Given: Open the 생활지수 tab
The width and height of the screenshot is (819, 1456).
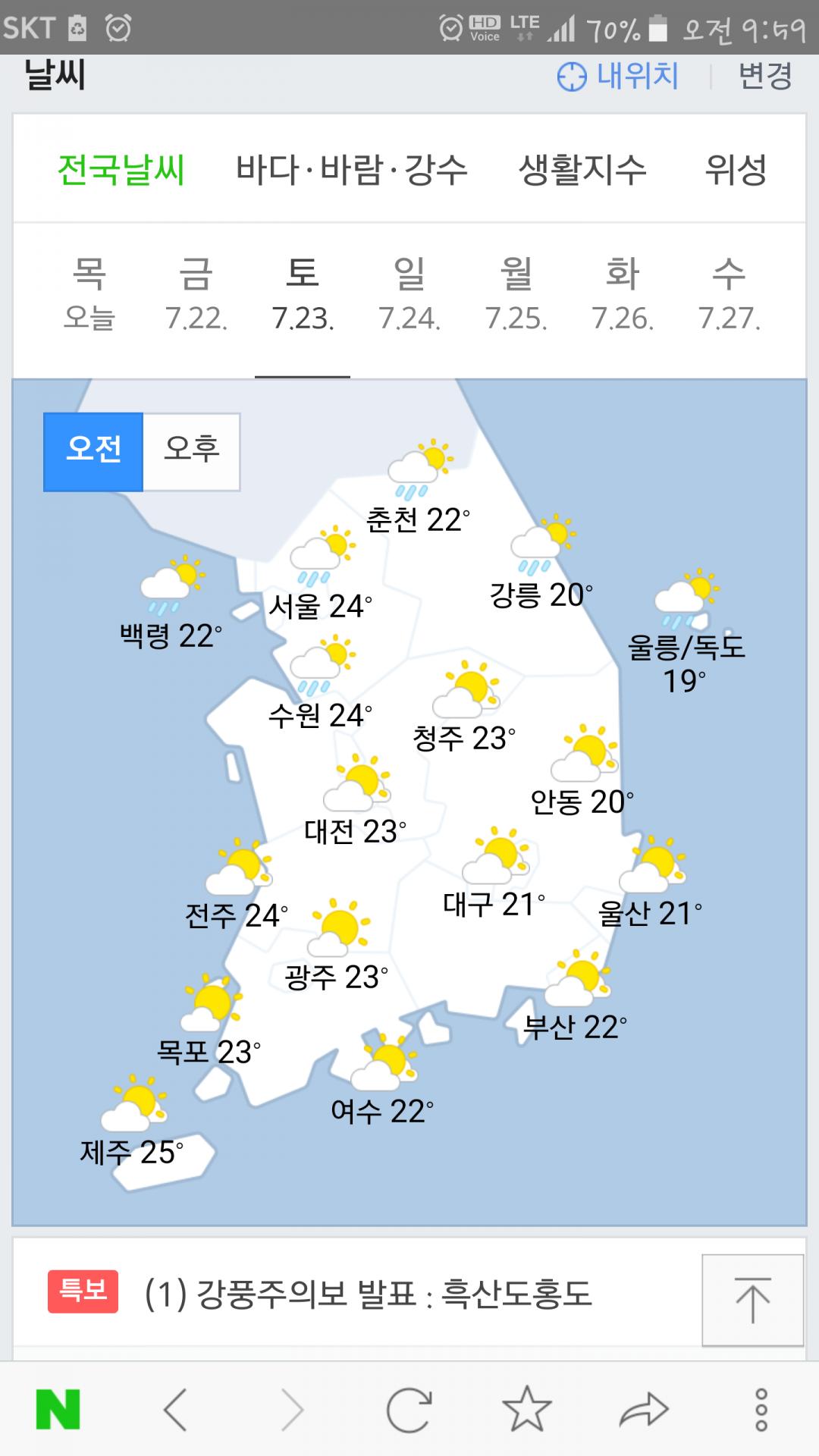Looking at the screenshot, I should (582, 169).
